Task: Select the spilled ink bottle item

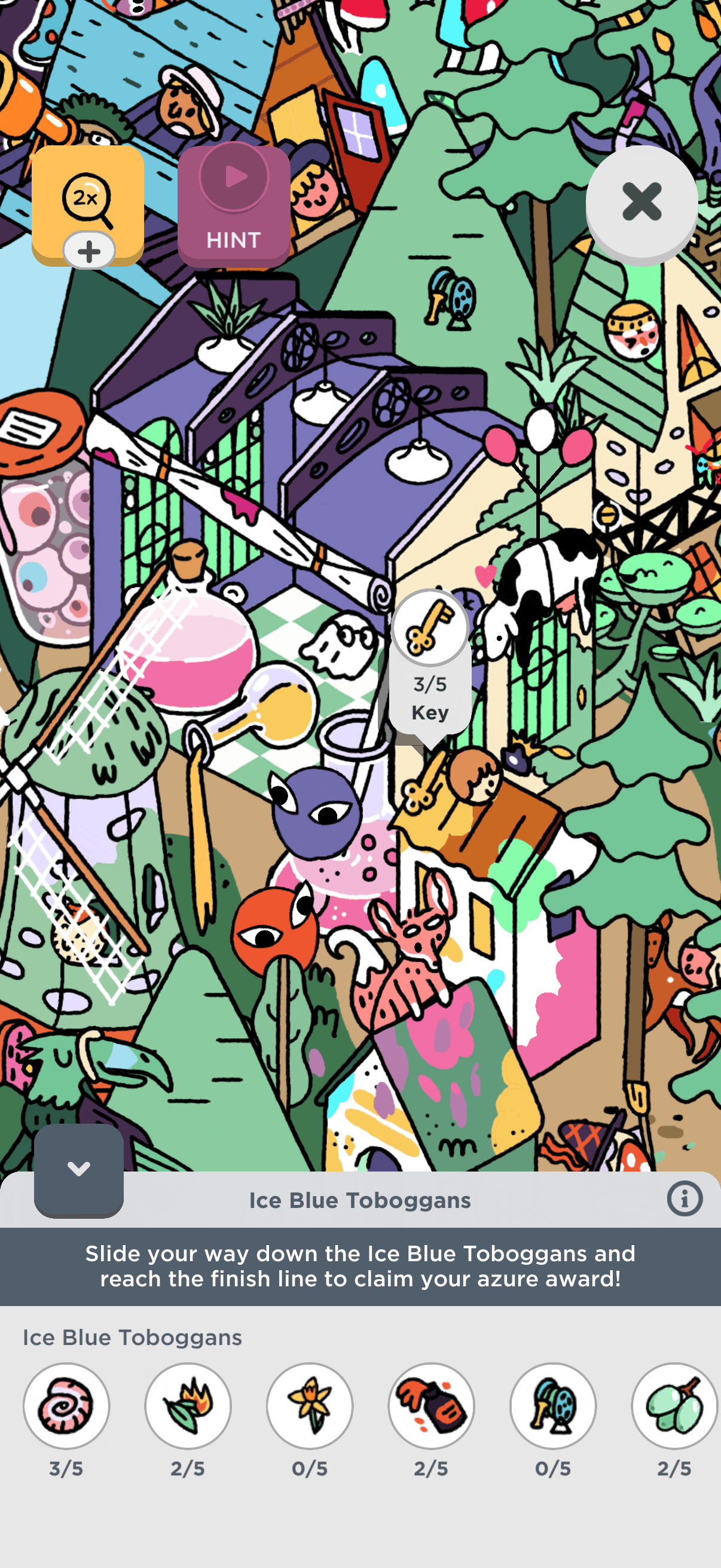Action: pos(432,1405)
